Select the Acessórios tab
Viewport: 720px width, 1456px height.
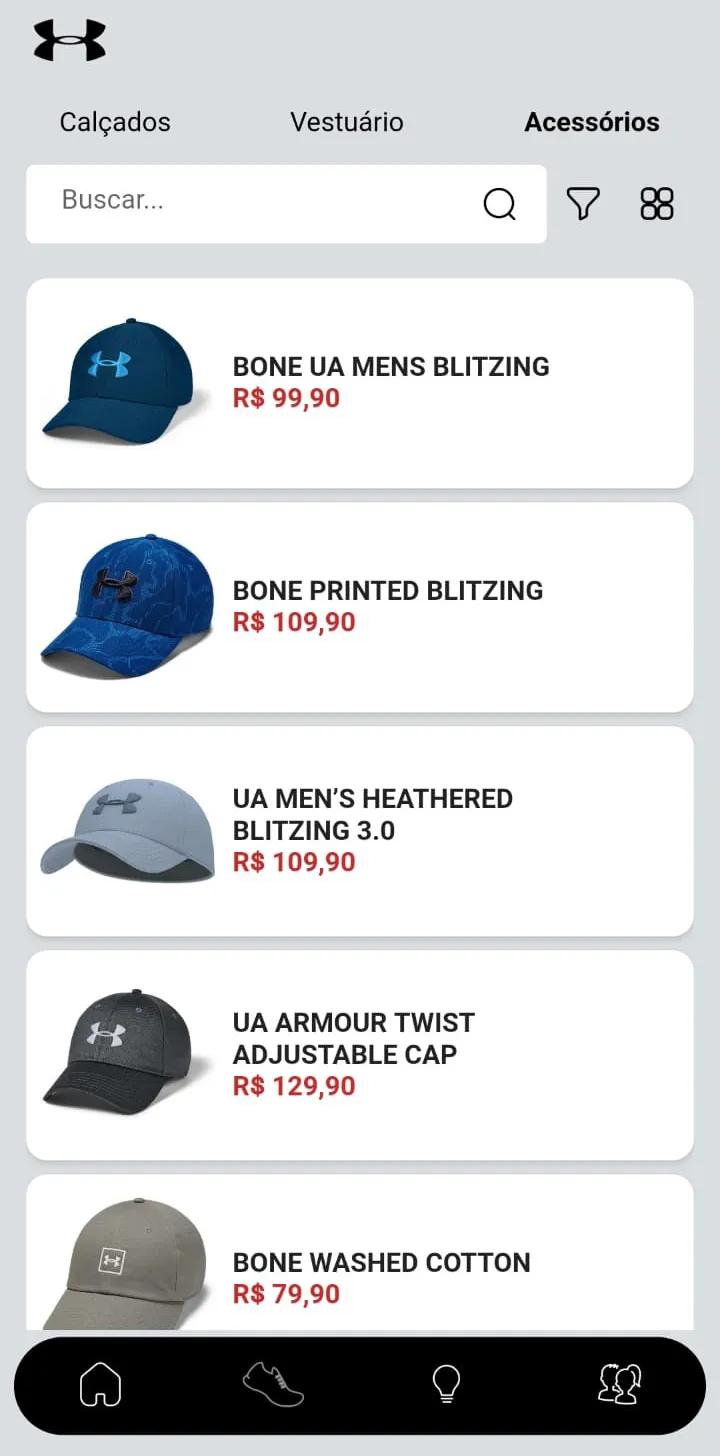pyautogui.click(x=592, y=122)
